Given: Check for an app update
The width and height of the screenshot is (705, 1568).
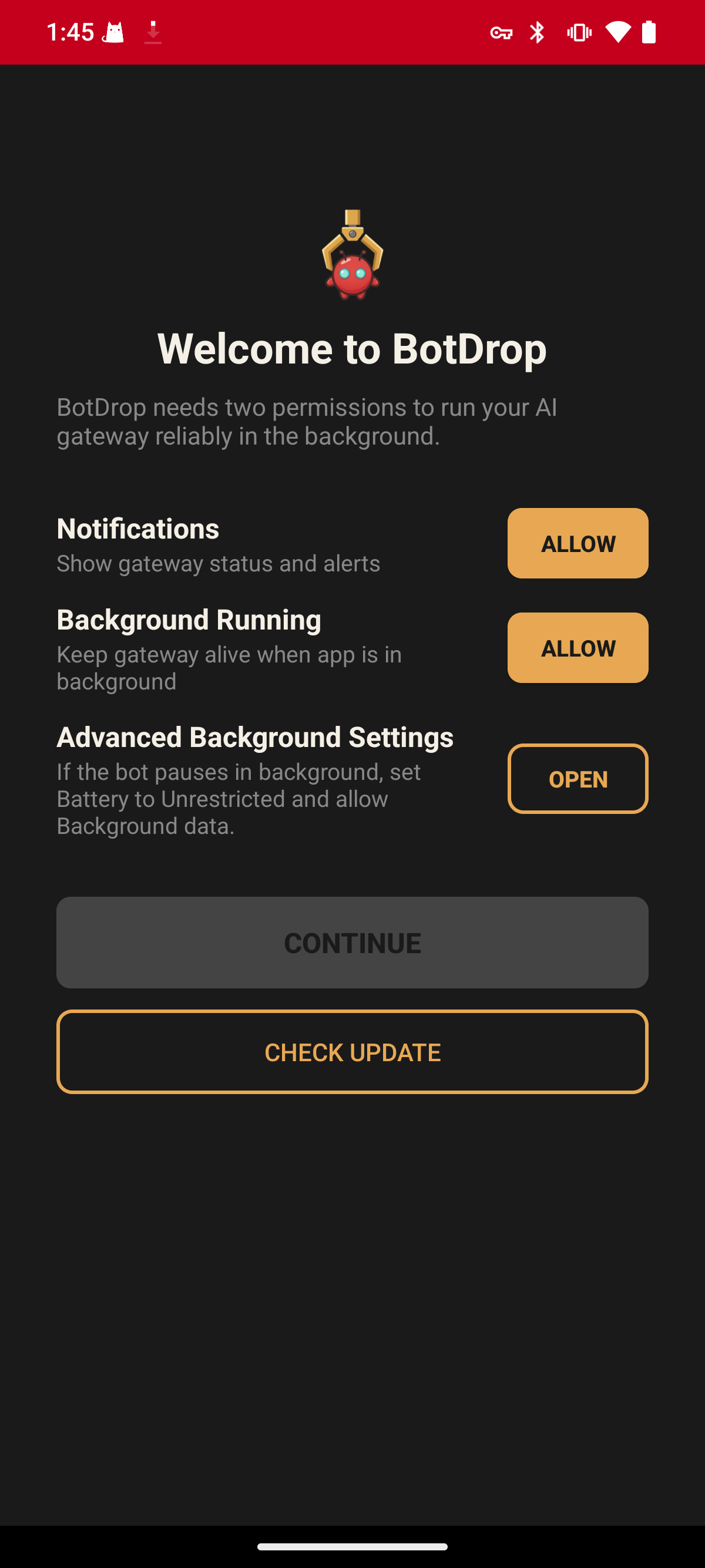Looking at the screenshot, I should point(352,1052).
